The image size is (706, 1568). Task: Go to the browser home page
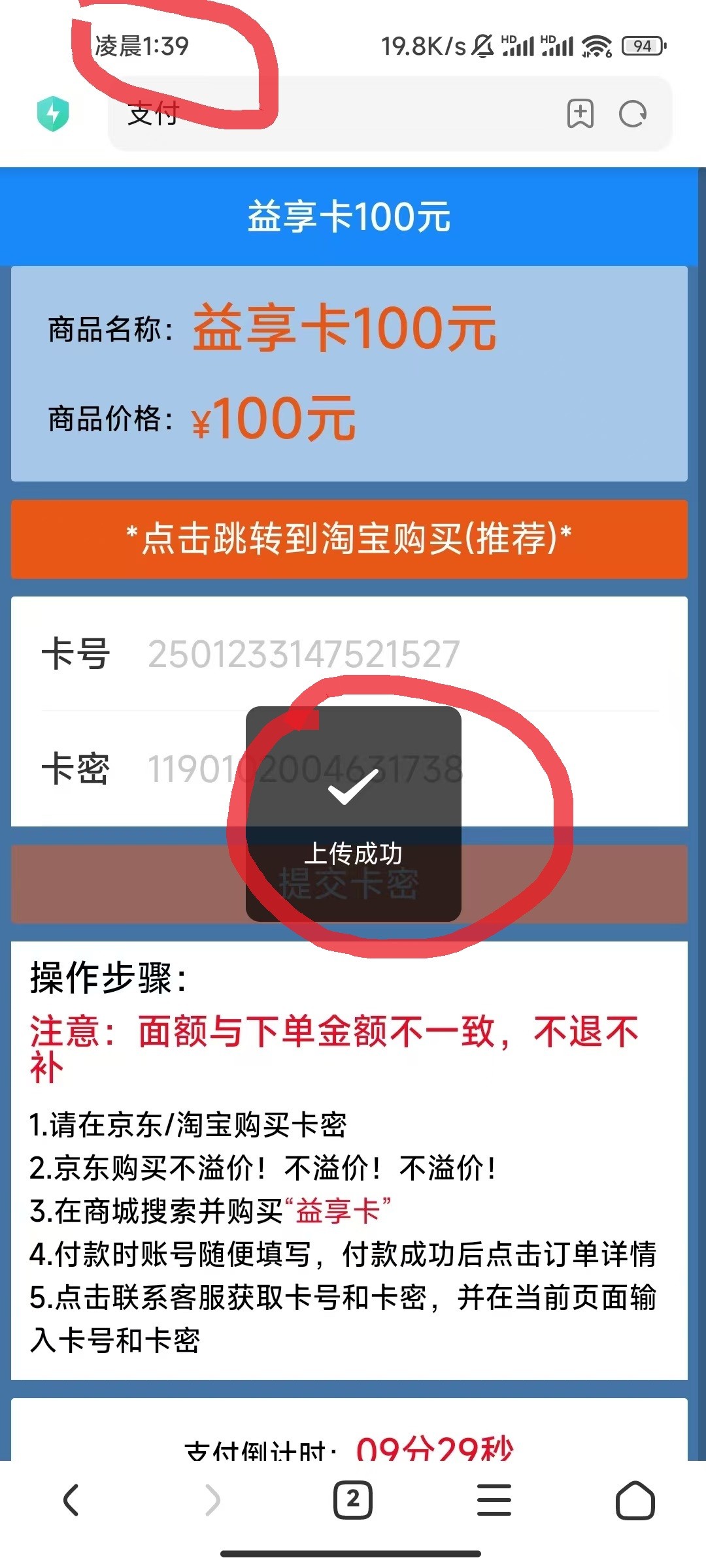tap(635, 1499)
